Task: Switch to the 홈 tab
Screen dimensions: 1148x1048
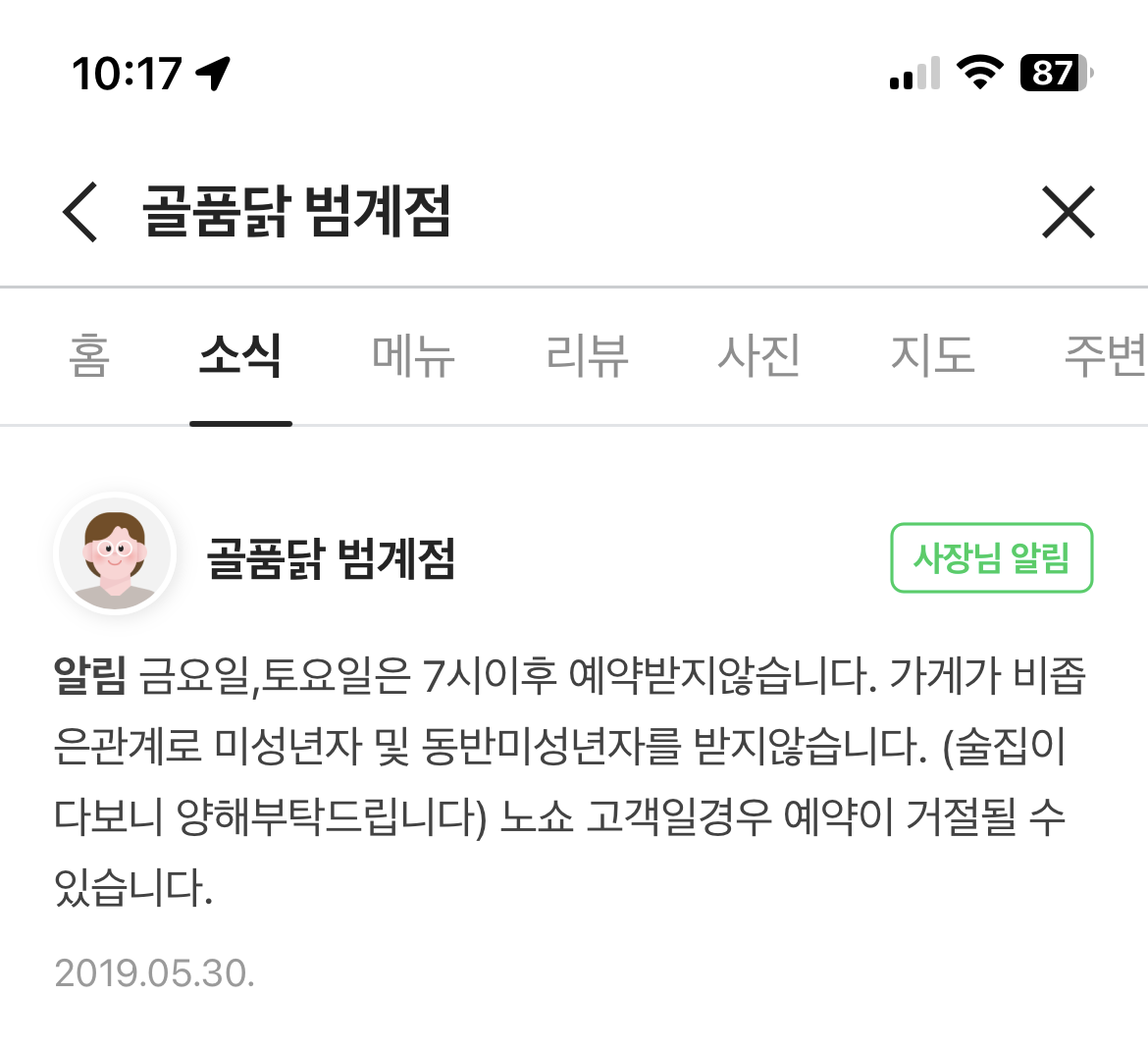Action: [x=89, y=355]
